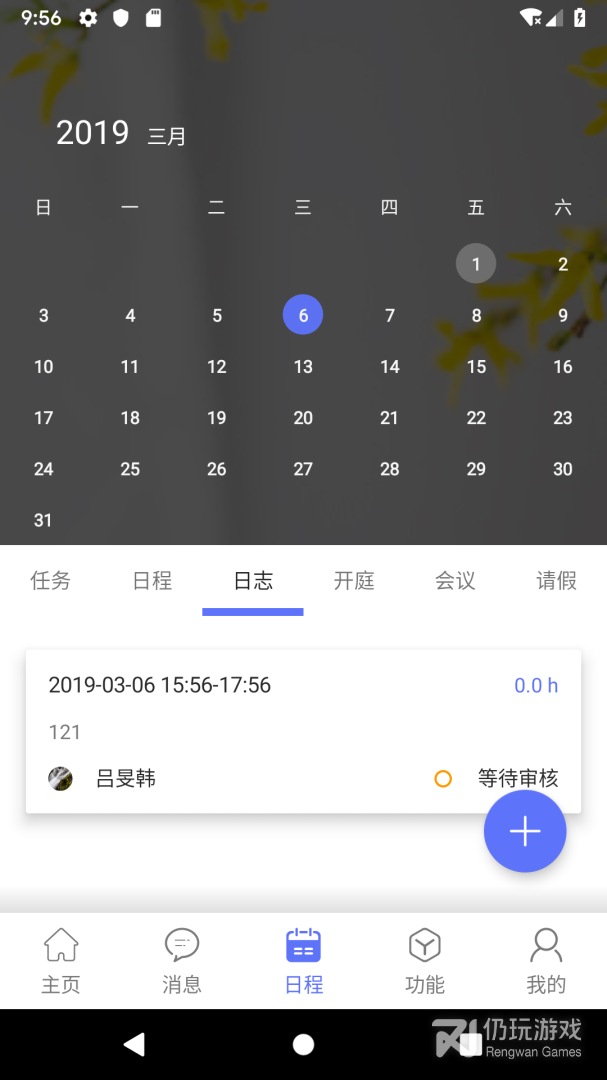This screenshot has height=1080, width=607.
Task: Open the 会议 tab
Action: tap(455, 581)
